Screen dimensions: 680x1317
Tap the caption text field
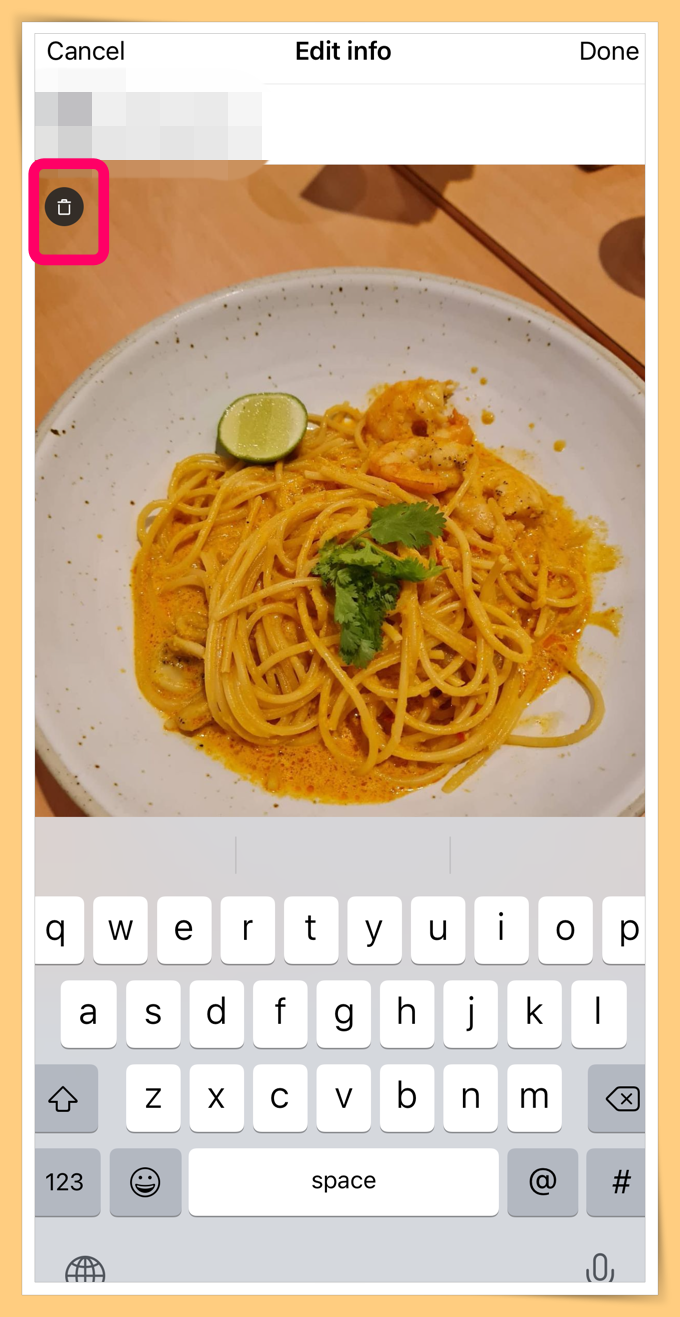(450, 123)
